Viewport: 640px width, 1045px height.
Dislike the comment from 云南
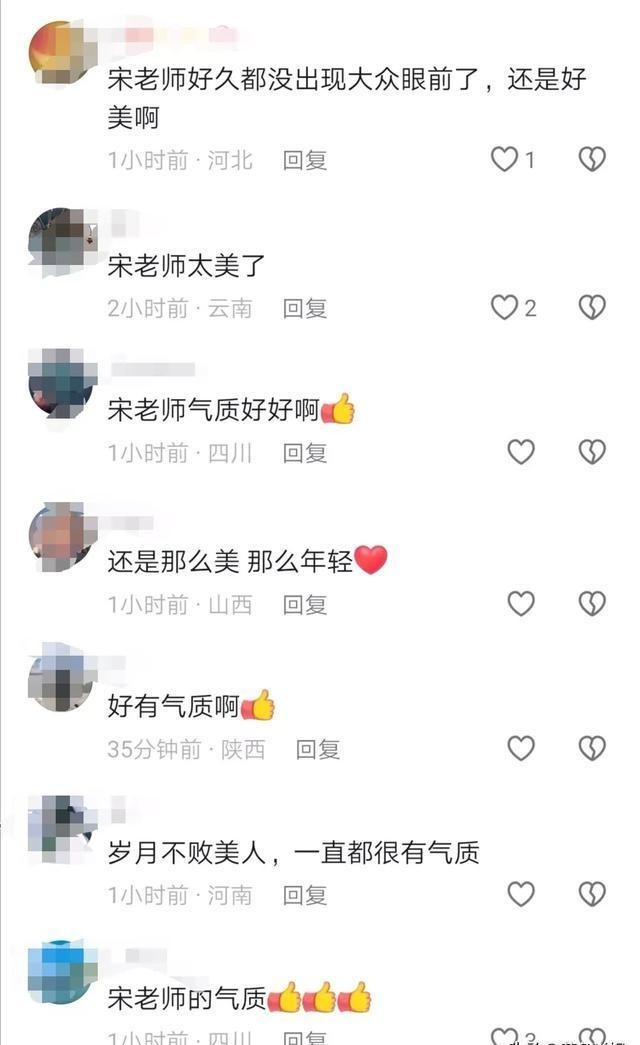point(592,308)
